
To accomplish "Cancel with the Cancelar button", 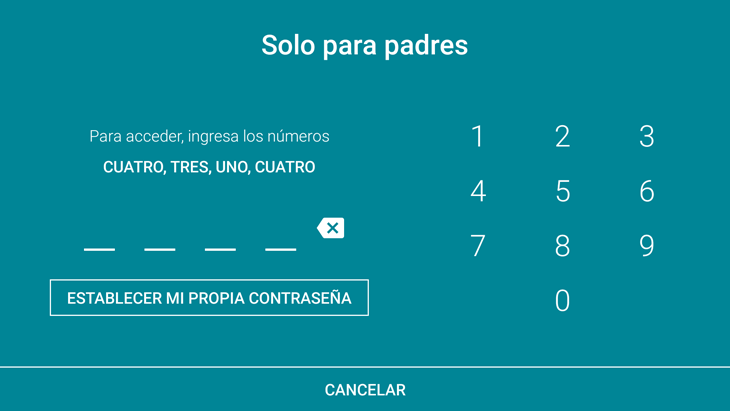I will tap(365, 390).
